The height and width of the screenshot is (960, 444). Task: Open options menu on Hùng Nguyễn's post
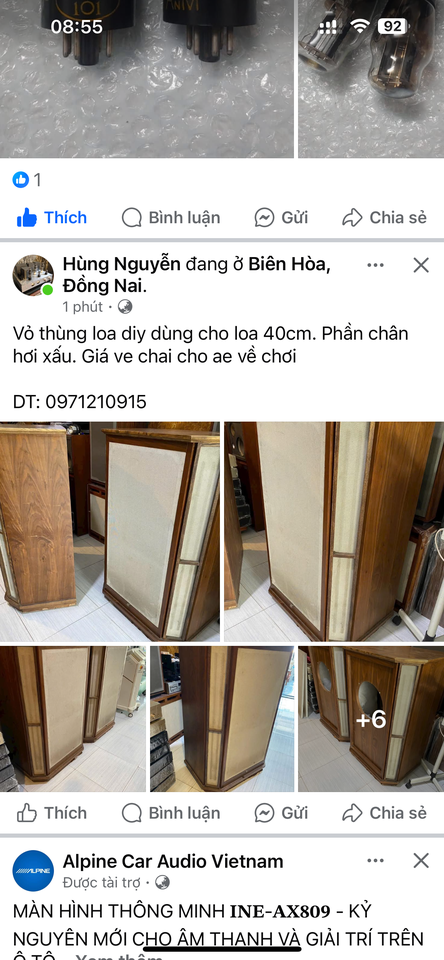[375, 265]
